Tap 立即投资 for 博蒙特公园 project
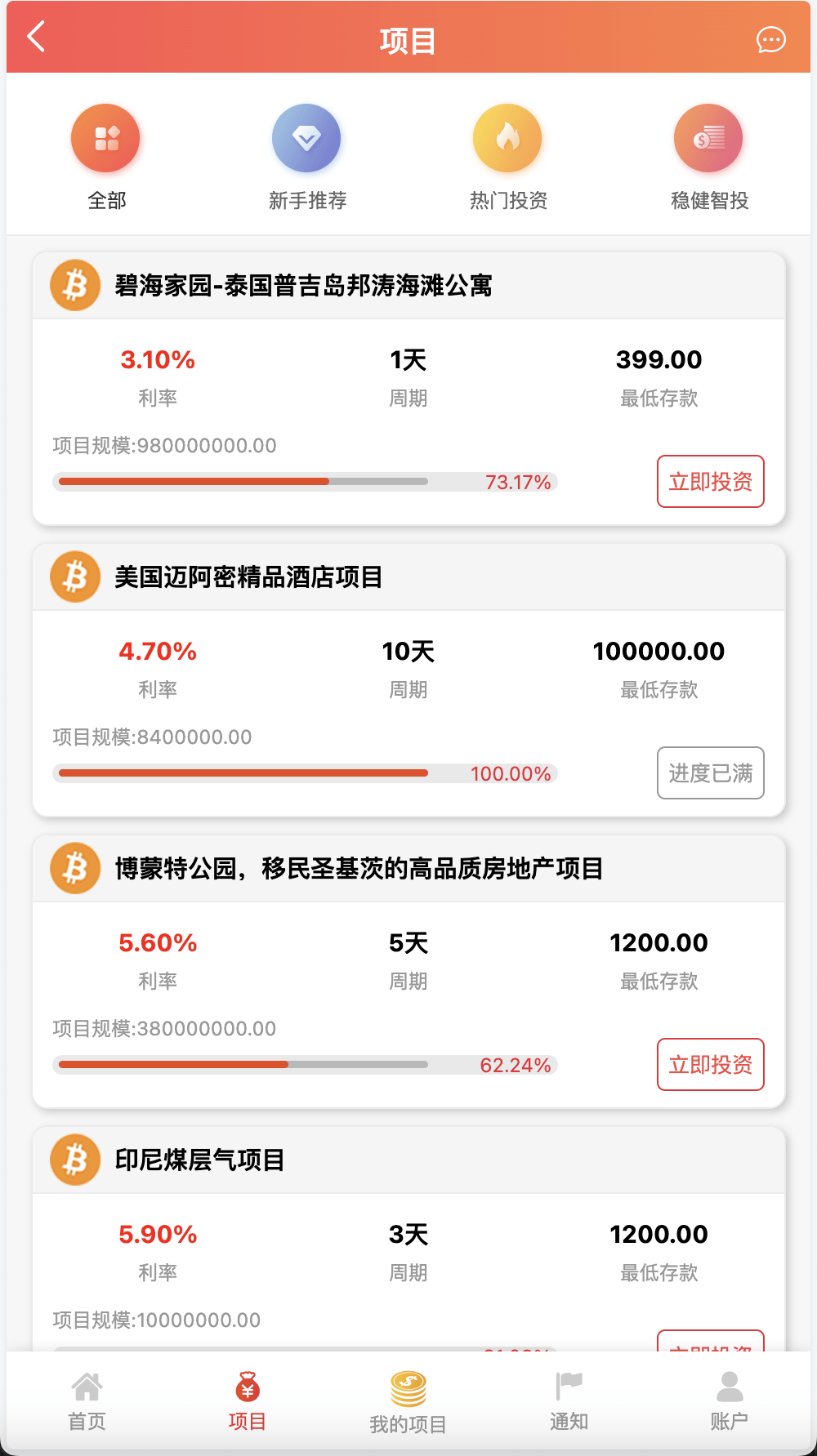817x1456 pixels. 710,1065
